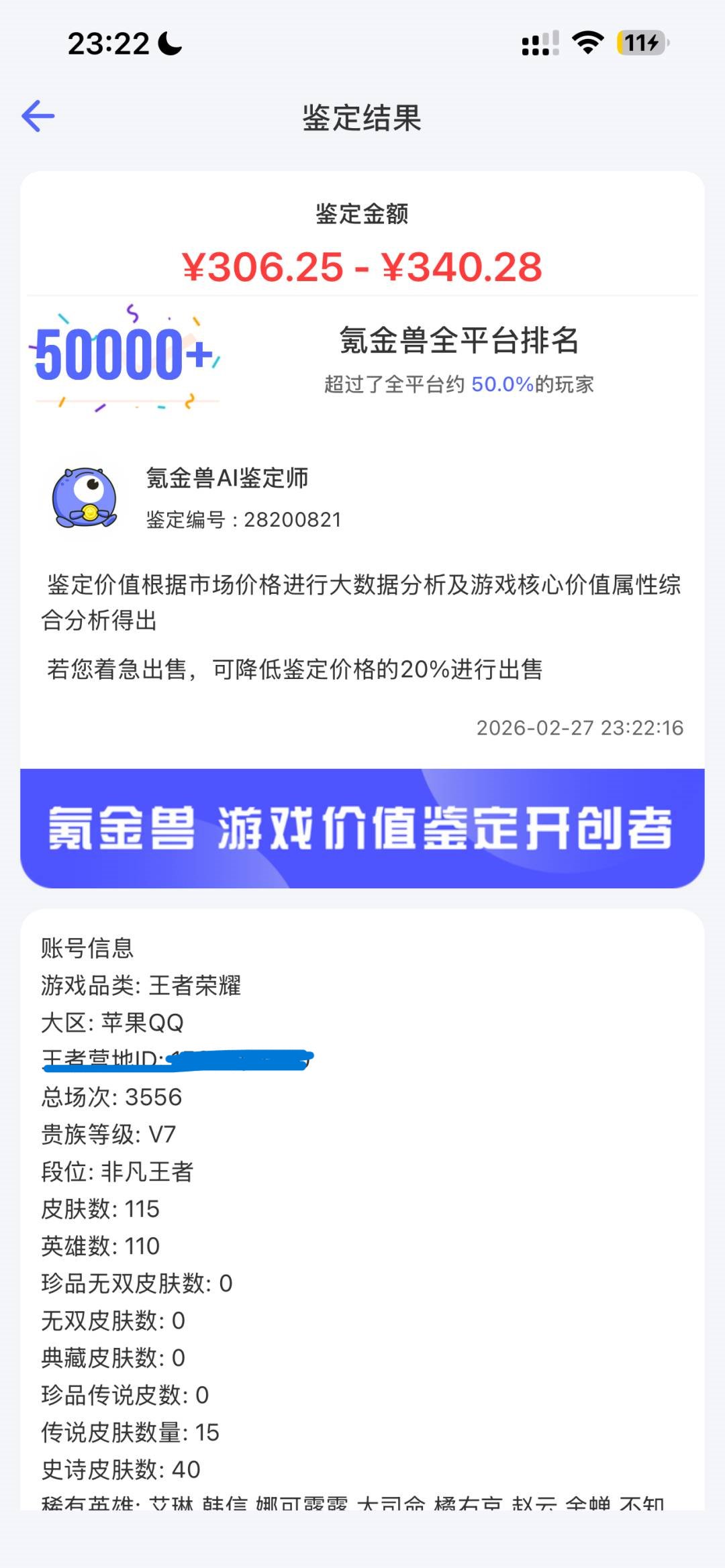Tap the 贵族等级 V7 entry
725x1568 pixels.
point(109,1134)
